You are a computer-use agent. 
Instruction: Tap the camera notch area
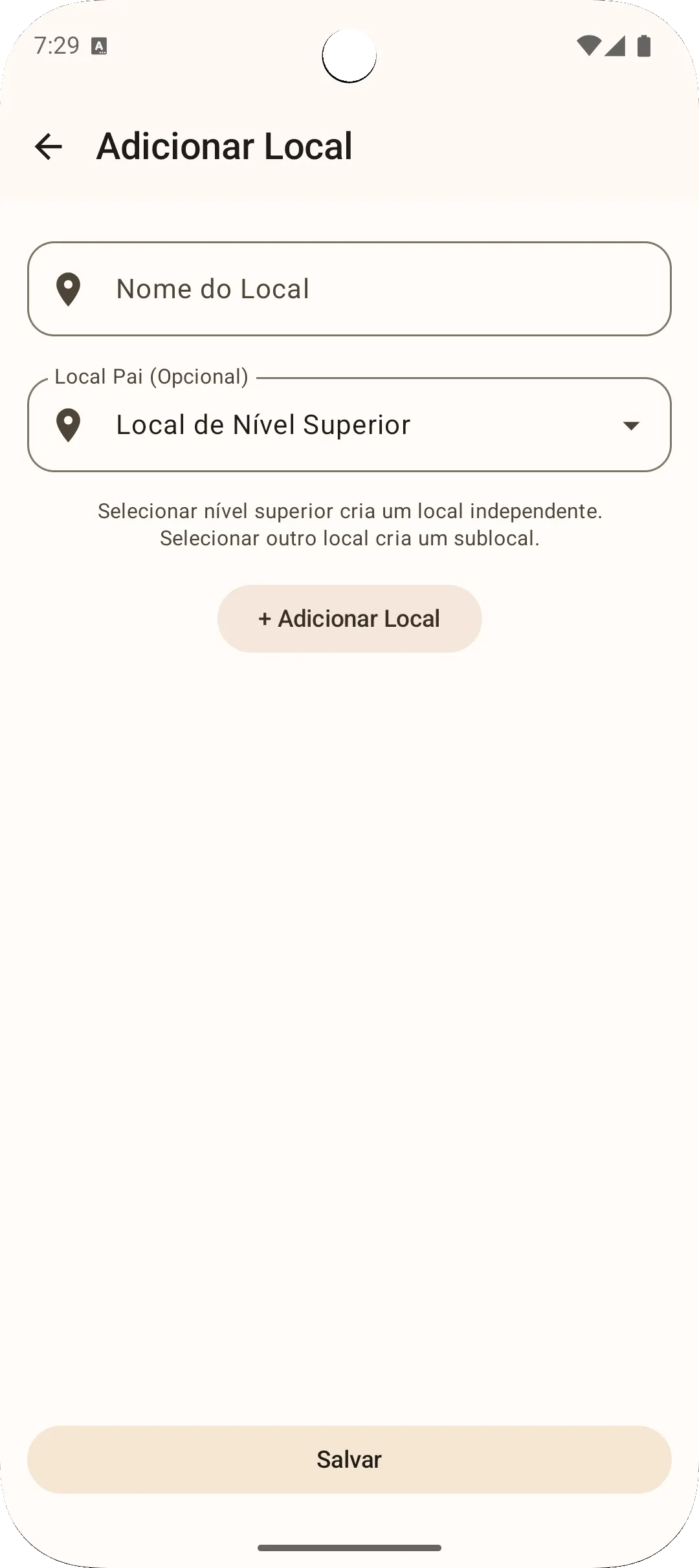(x=349, y=55)
